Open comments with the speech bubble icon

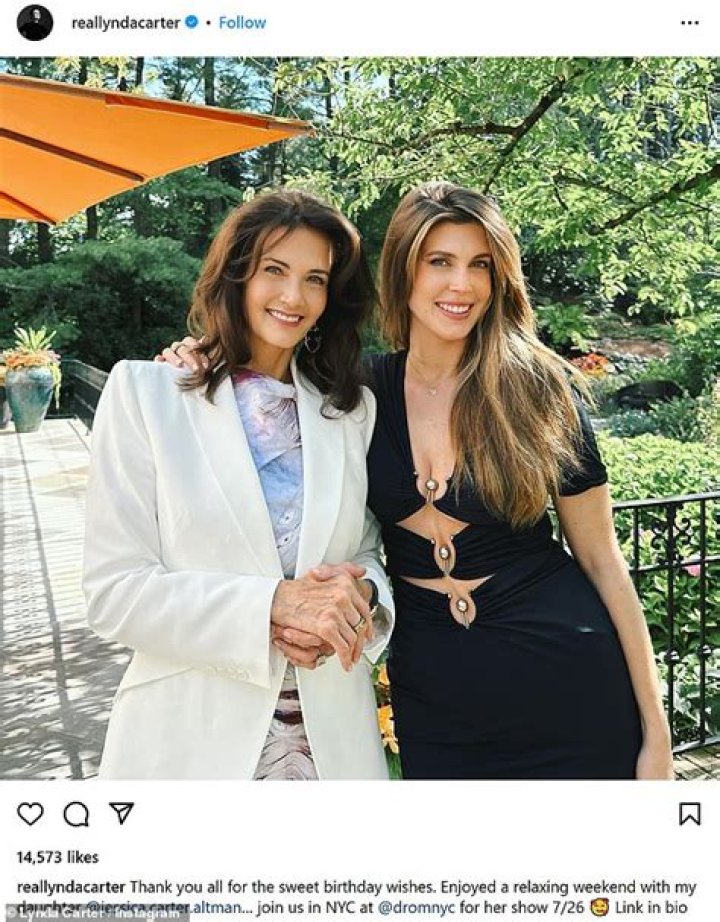tap(76, 814)
